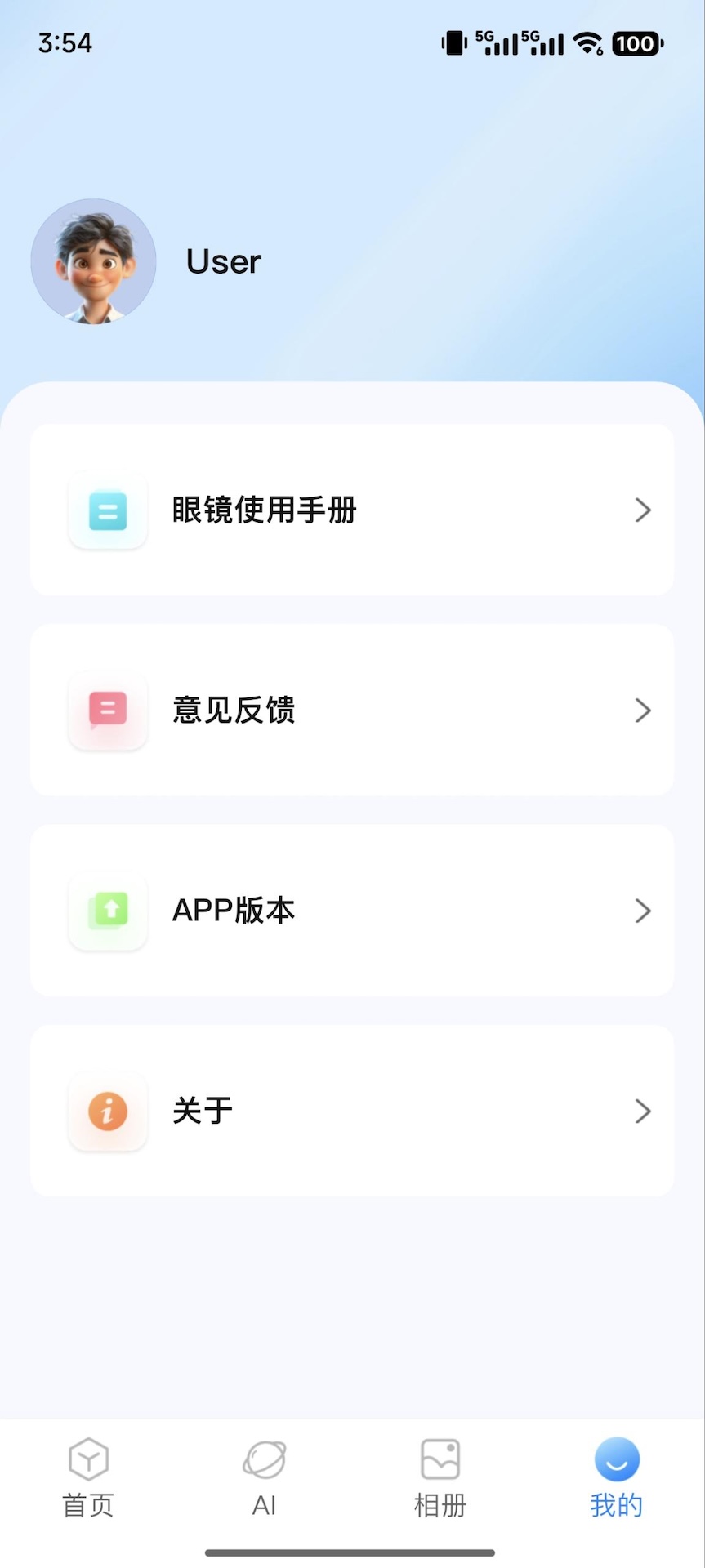The width and height of the screenshot is (705, 1568).
Task: Select the 首页 home tab icon
Action: point(87,1459)
